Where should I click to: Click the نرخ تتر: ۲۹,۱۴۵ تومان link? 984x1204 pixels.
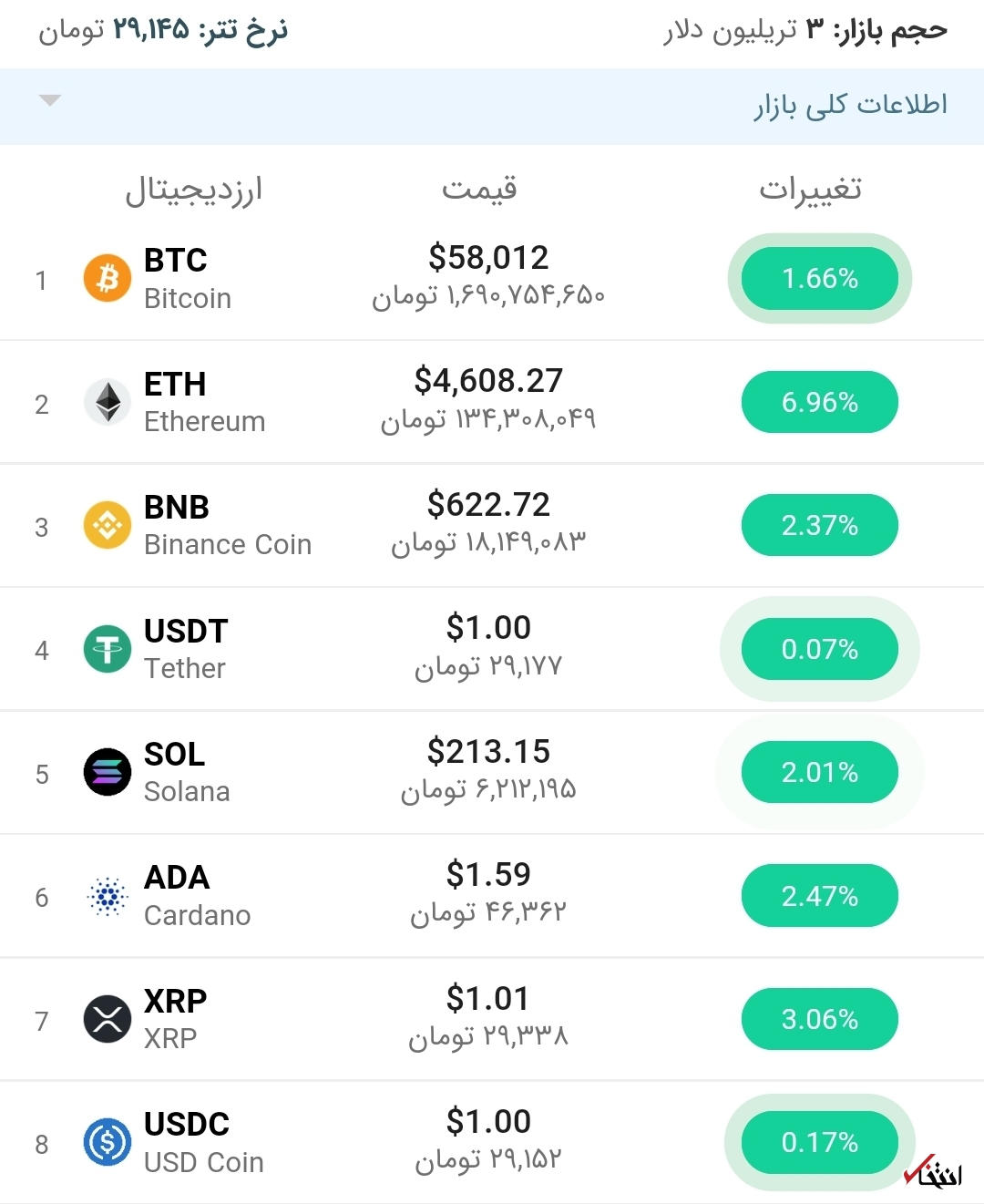pyautogui.click(x=159, y=30)
